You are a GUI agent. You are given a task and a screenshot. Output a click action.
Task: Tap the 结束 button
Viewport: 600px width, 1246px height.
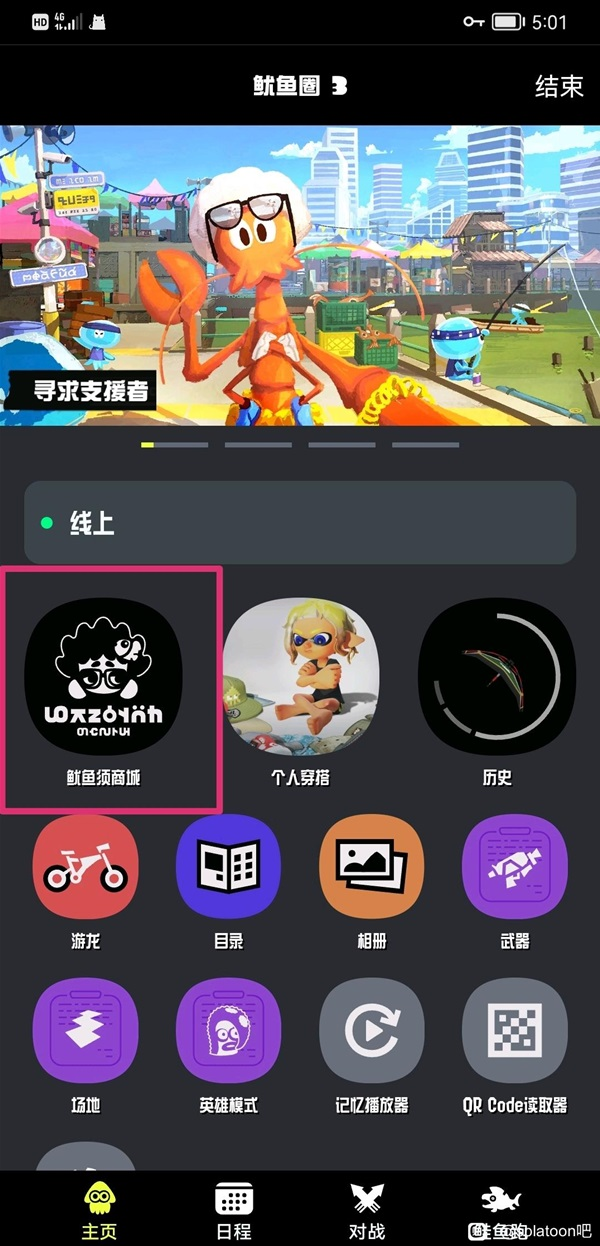coord(559,86)
